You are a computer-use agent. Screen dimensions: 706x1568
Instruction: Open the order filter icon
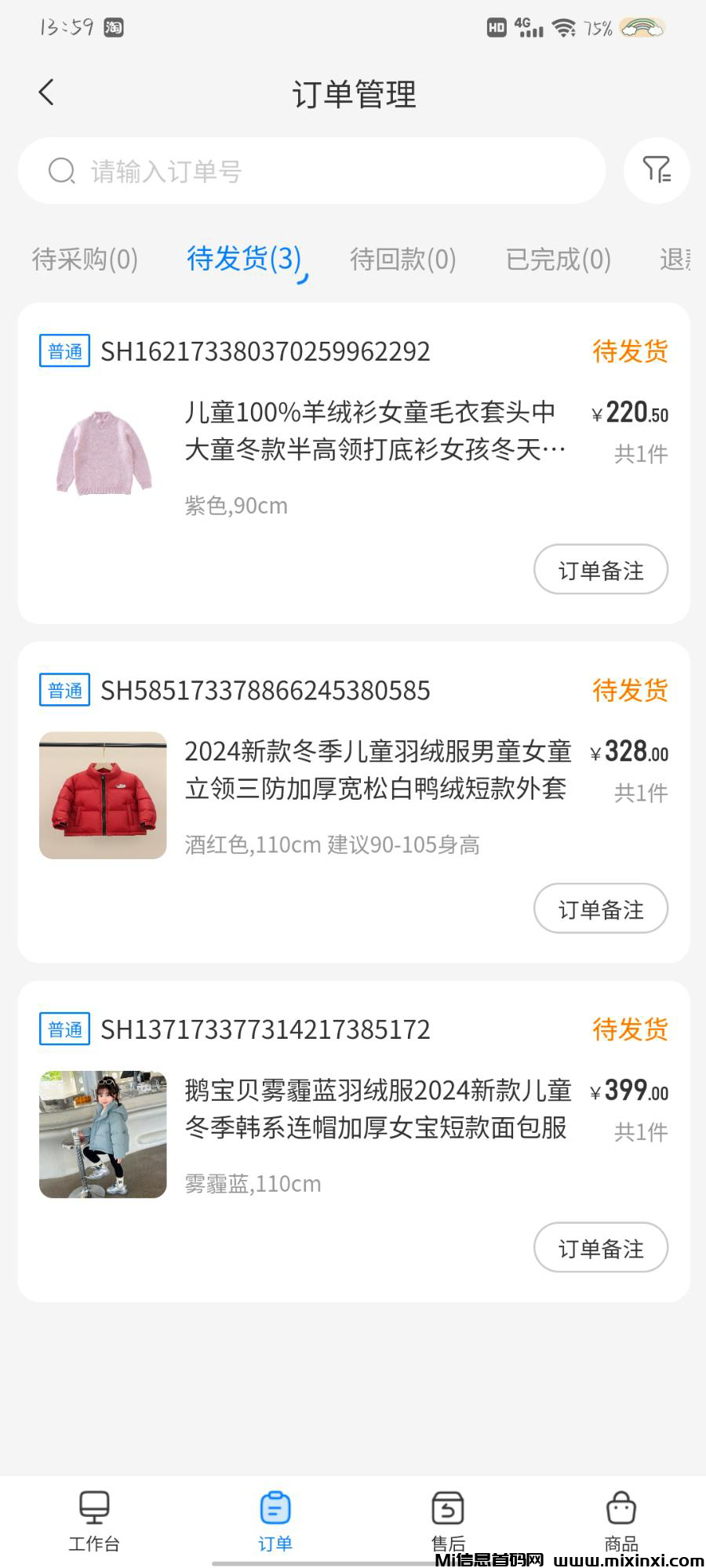tap(657, 170)
